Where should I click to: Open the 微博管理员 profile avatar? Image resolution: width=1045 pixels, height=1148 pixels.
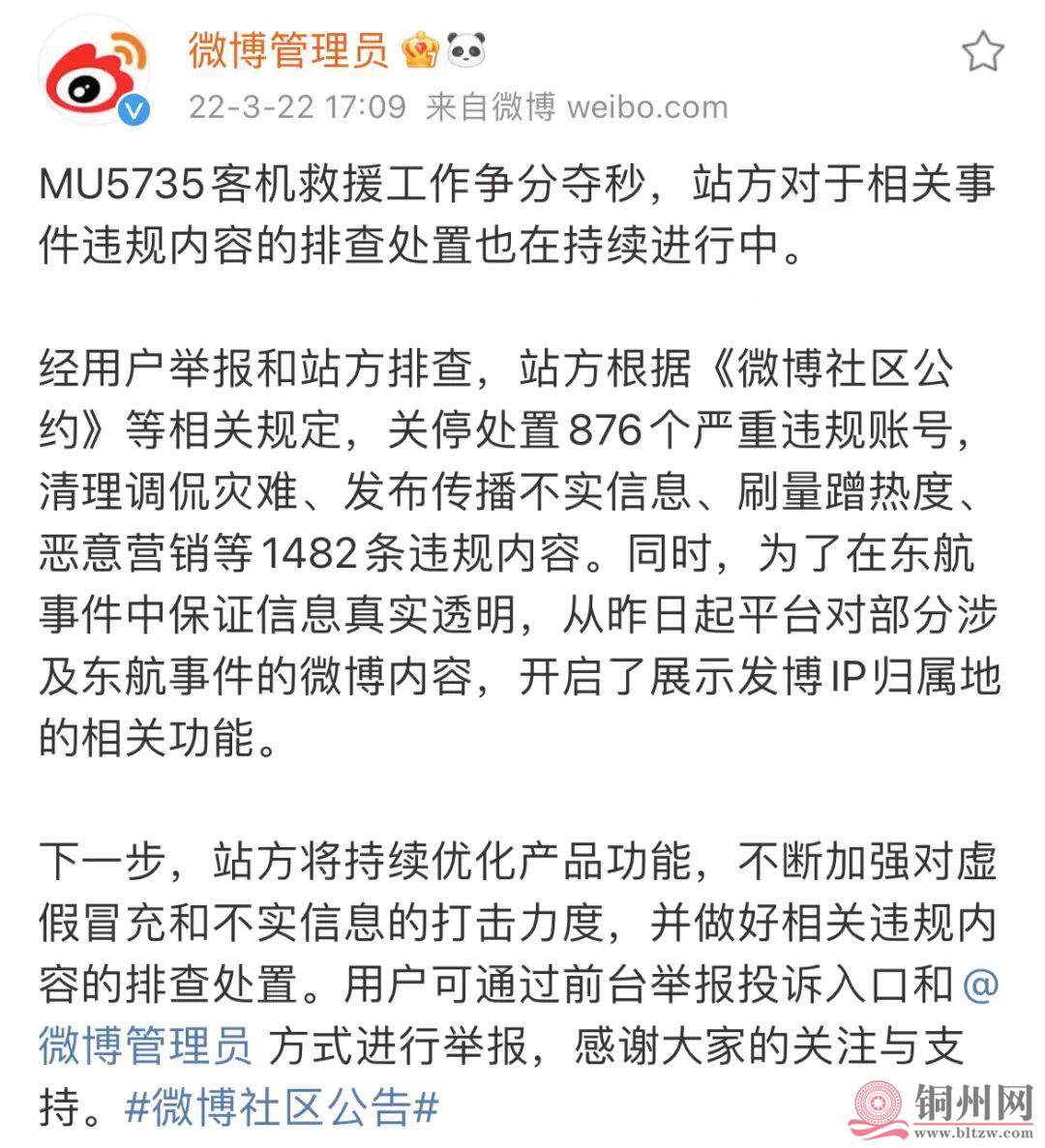click(x=95, y=74)
